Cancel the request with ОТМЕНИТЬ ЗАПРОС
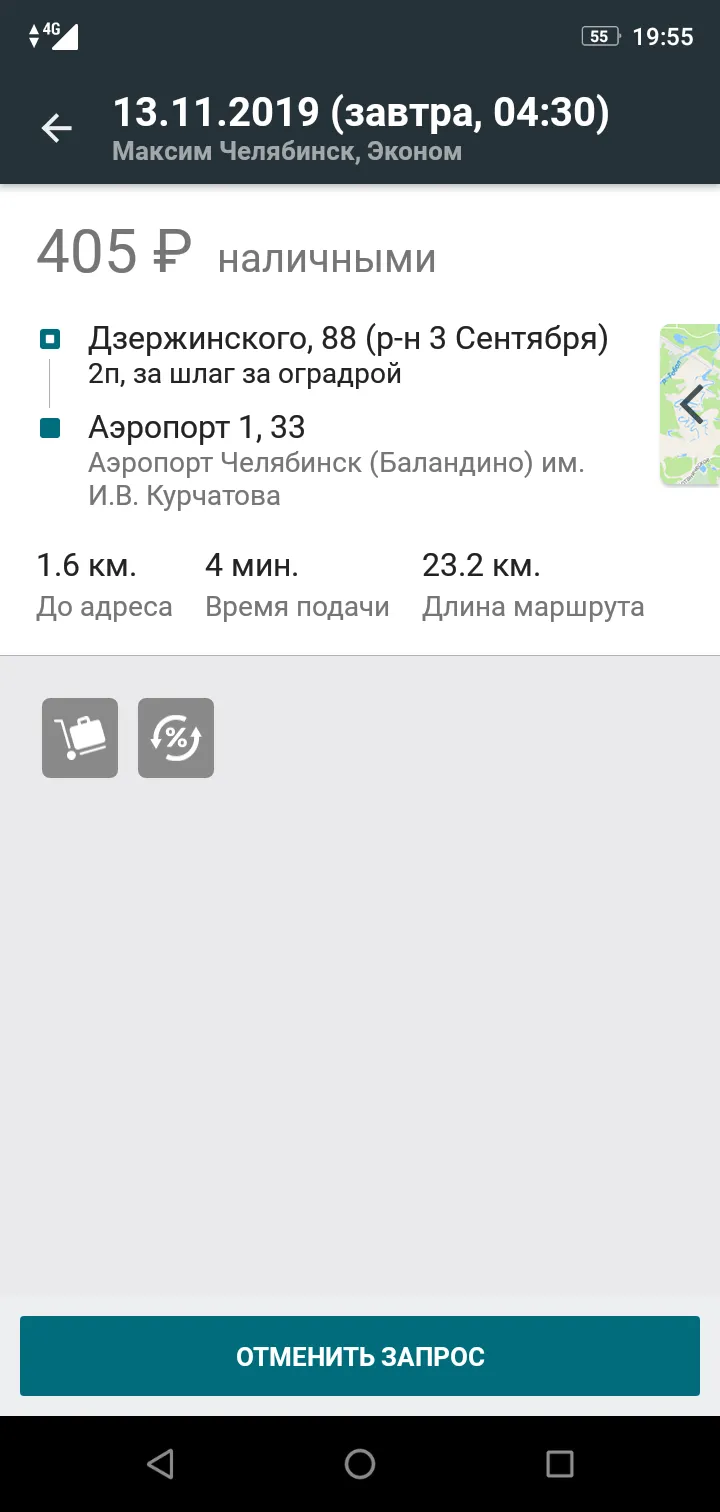This screenshot has height=1512, width=720. pos(360,1356)
